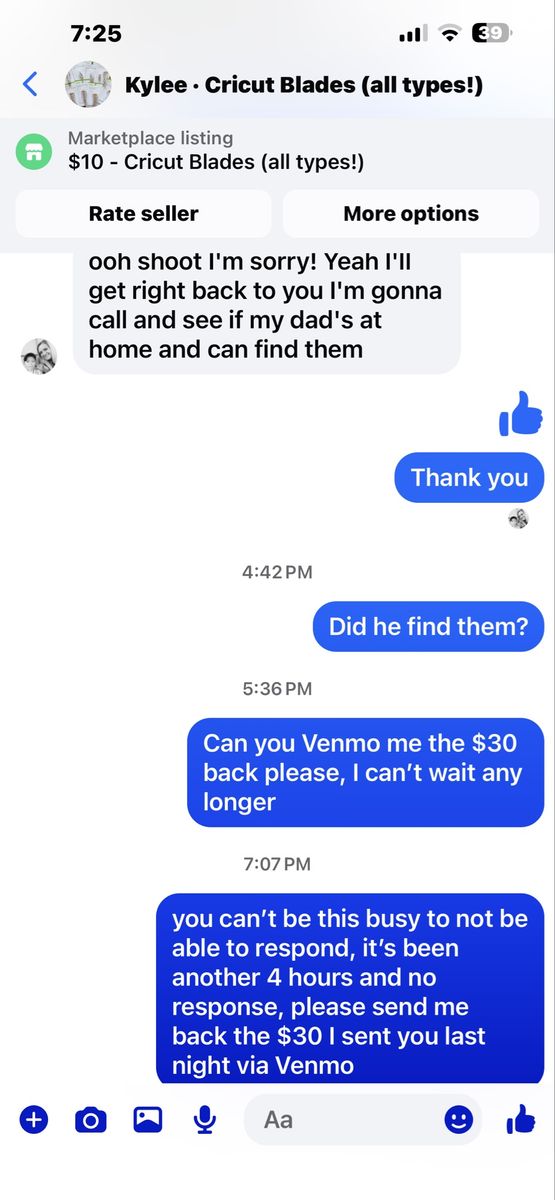
Task: Go back using the top-left arrow
Action: 30,84
